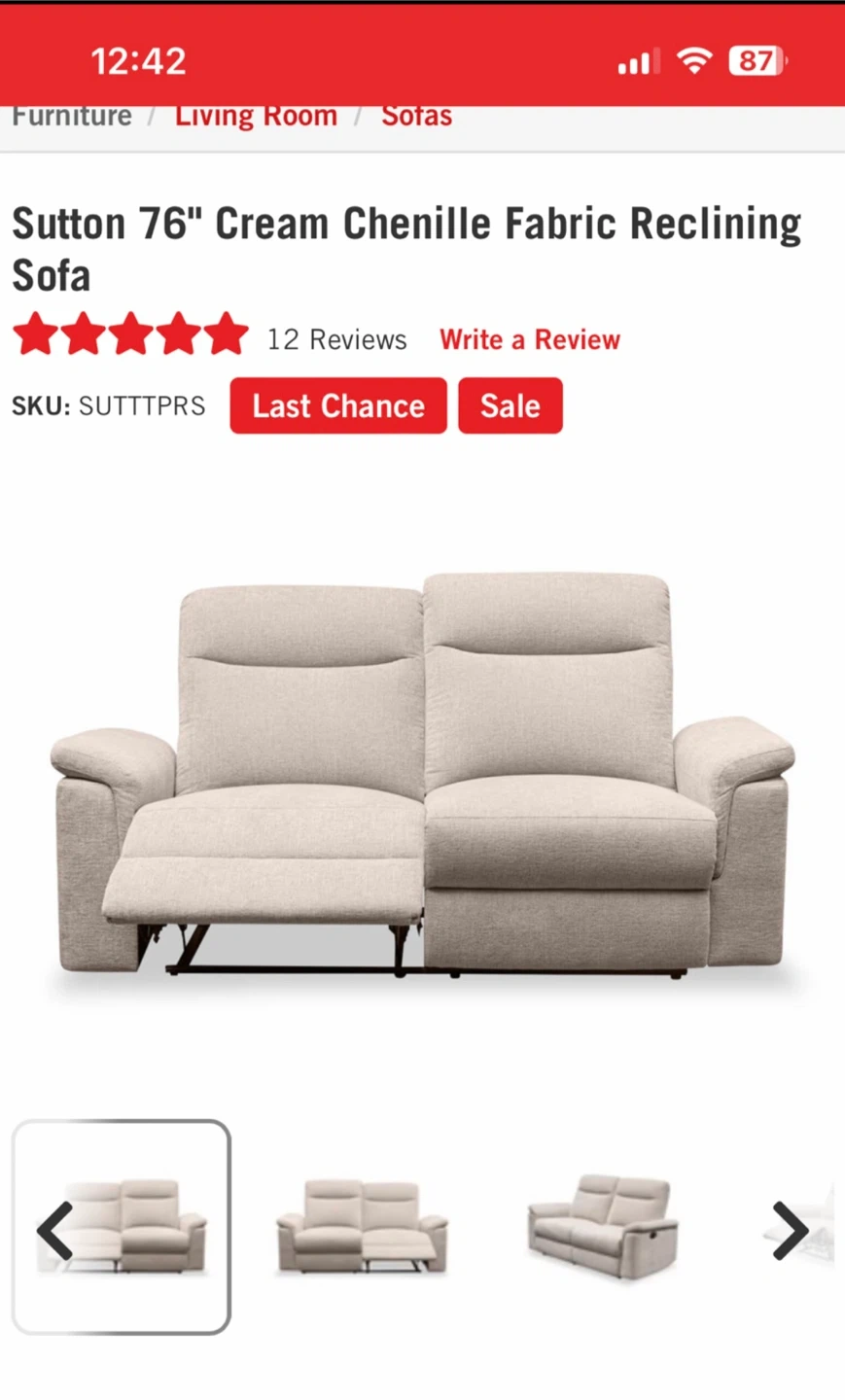Image resolution: width=845 pixels, height=1400 pixels.
Task: Tap the Sale badge
Action: pyautogui.click(x=510, y=405)
